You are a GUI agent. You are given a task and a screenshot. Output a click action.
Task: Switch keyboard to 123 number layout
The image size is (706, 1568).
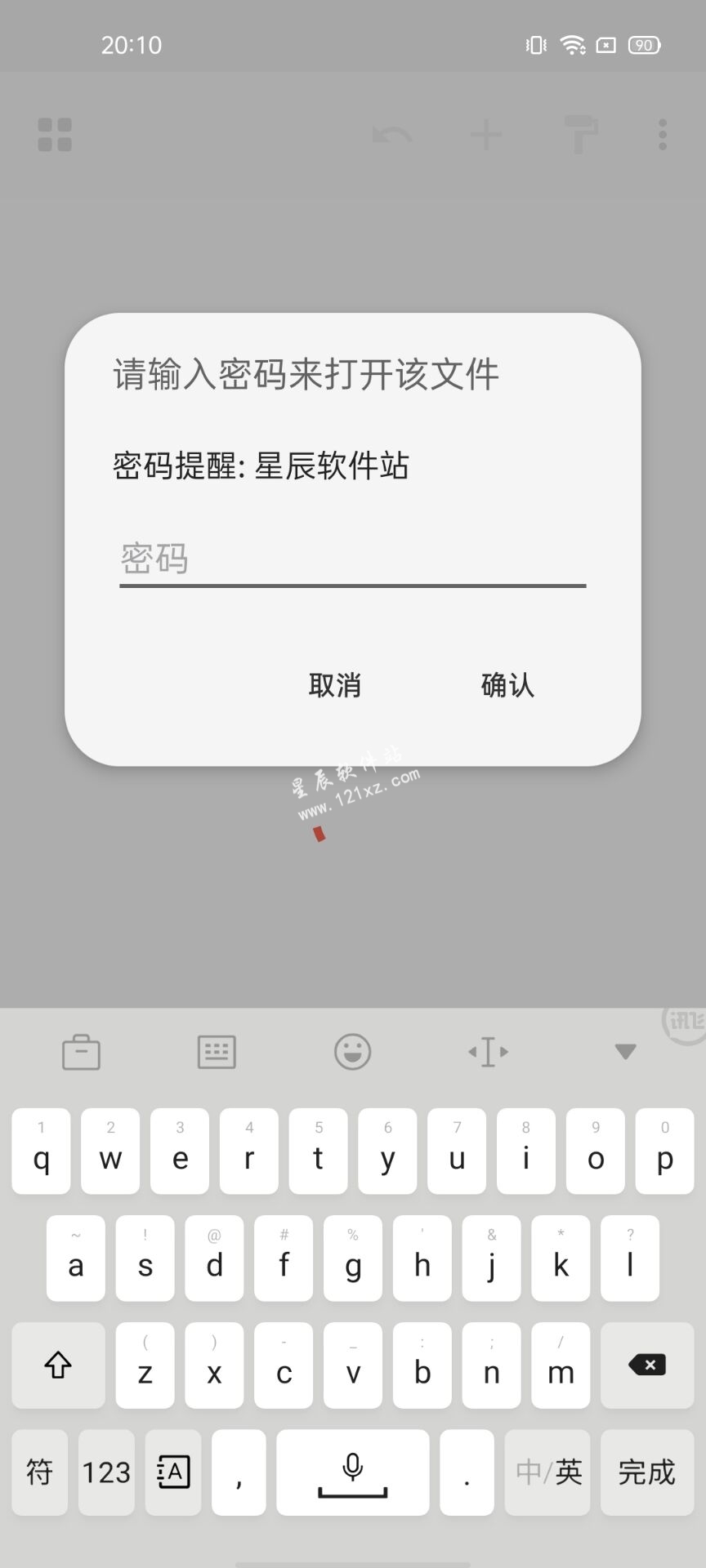coord(106,1472)
